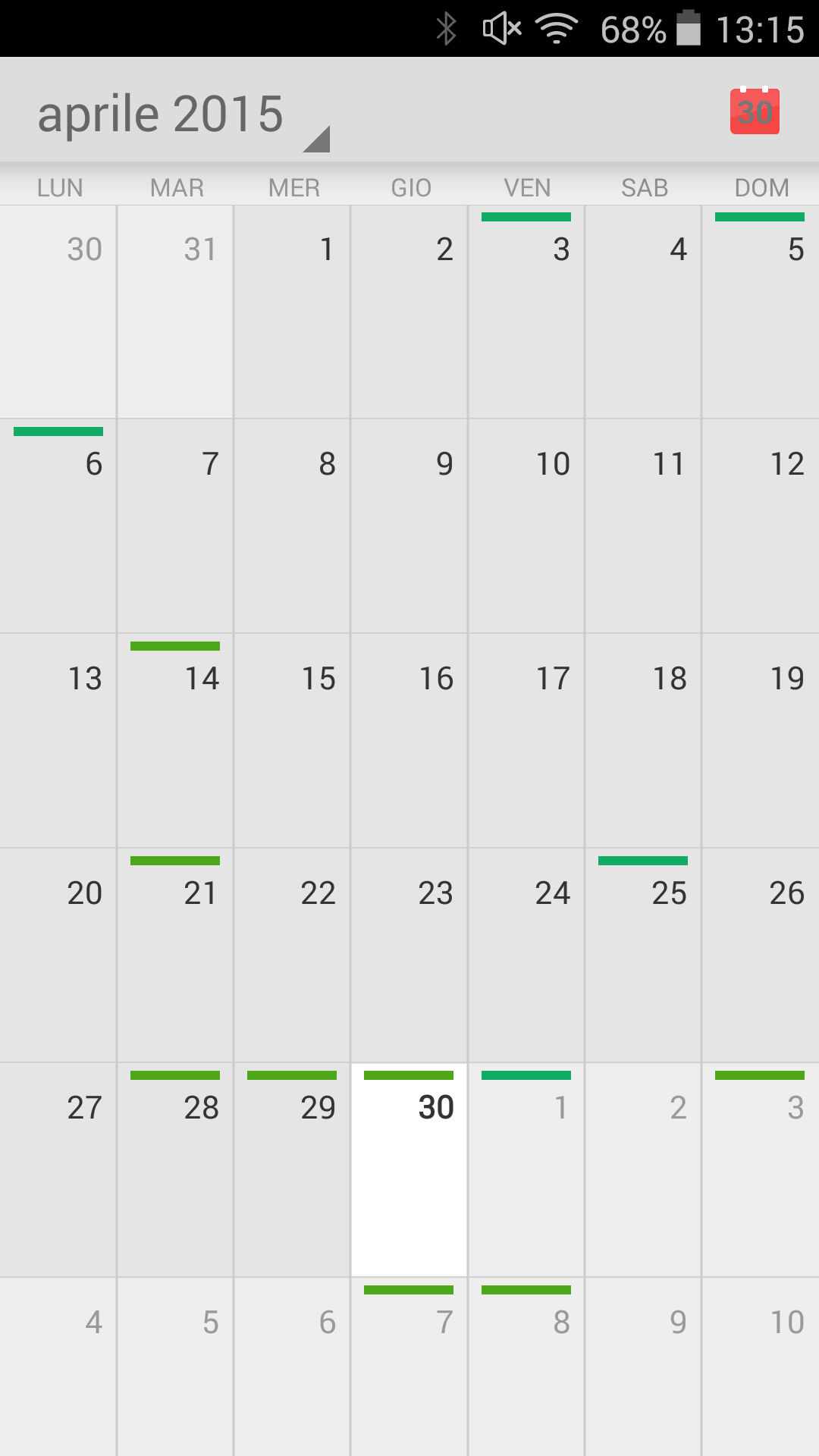
Task: Select Saturday April 25
Action: (x=643, y=955)
